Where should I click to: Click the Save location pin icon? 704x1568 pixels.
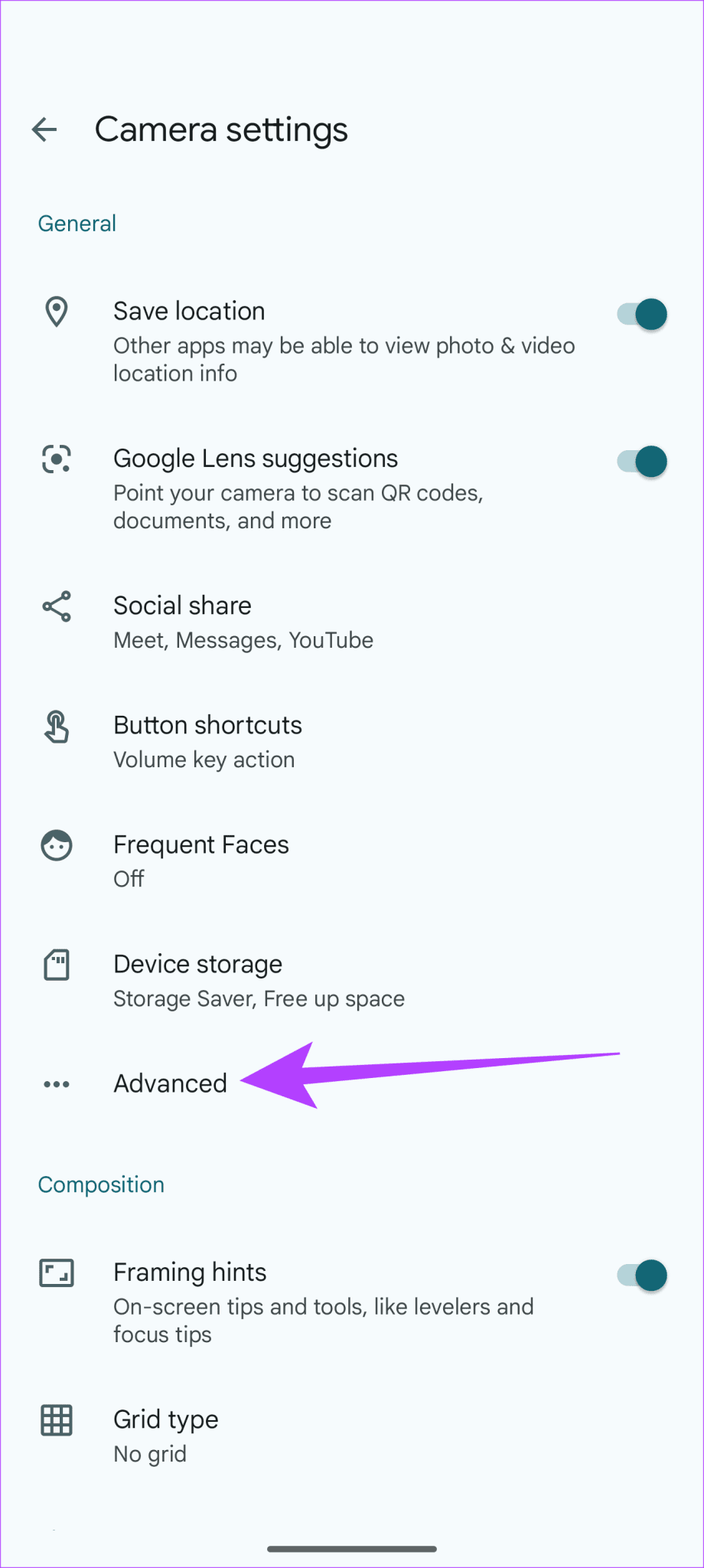pyautogui.click(x=56, y=312)
